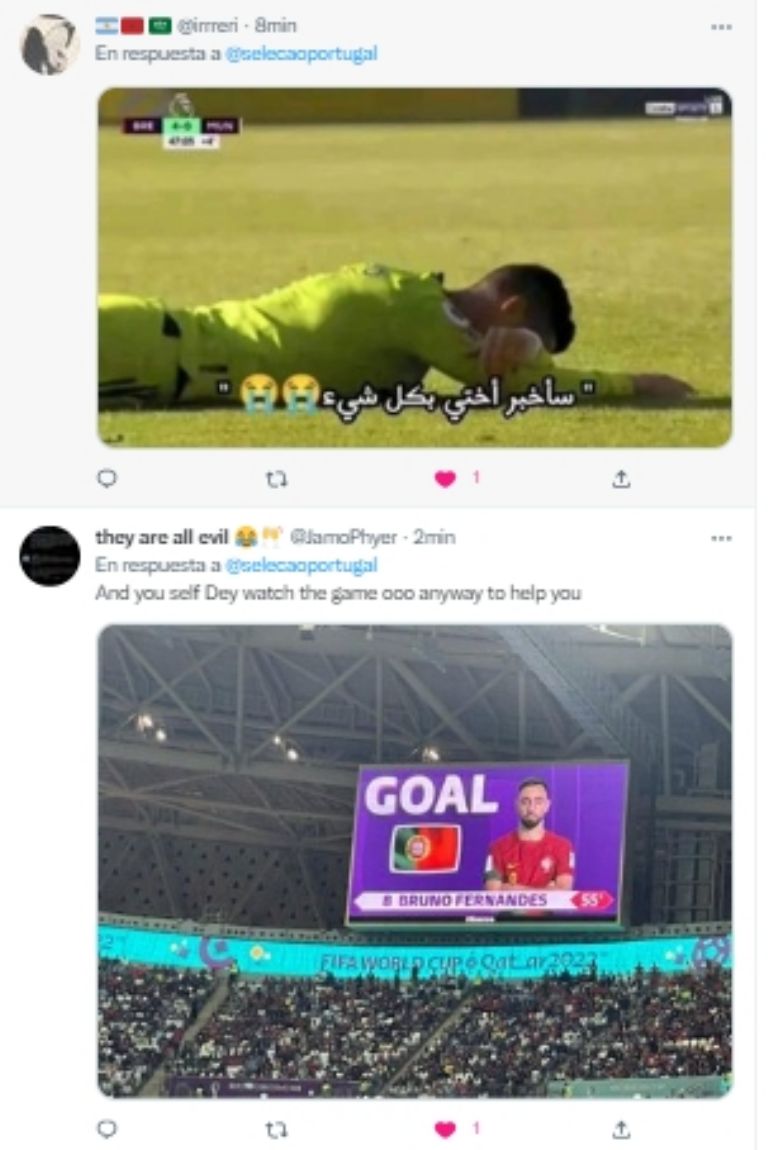
Task: Open the overflow menu on @JamoPhyer's tweet
Action: [x=720, y=538]
